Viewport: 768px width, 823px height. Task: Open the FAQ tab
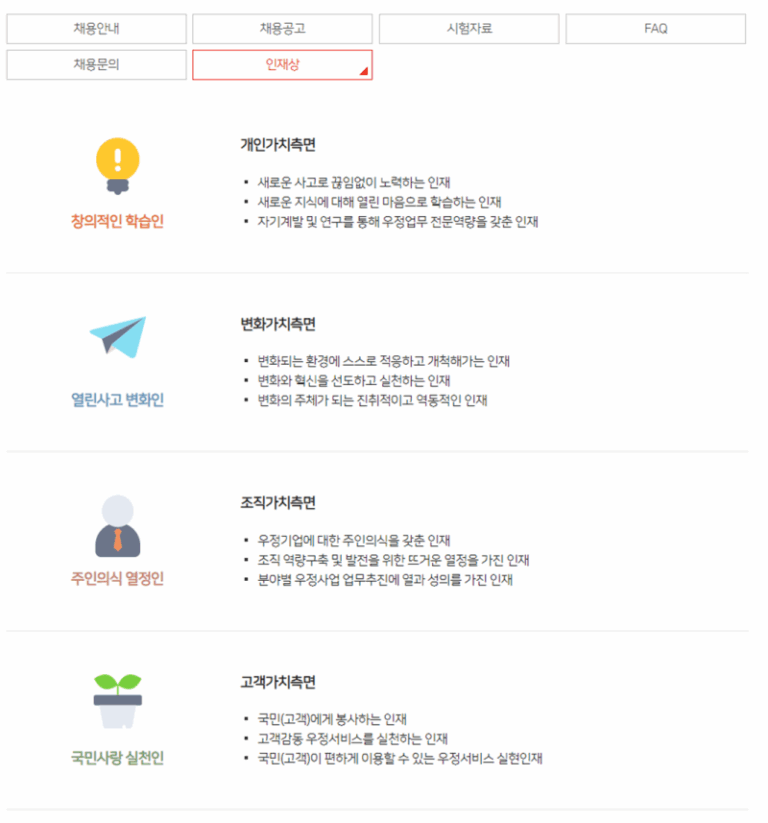(x=656, y=29)
